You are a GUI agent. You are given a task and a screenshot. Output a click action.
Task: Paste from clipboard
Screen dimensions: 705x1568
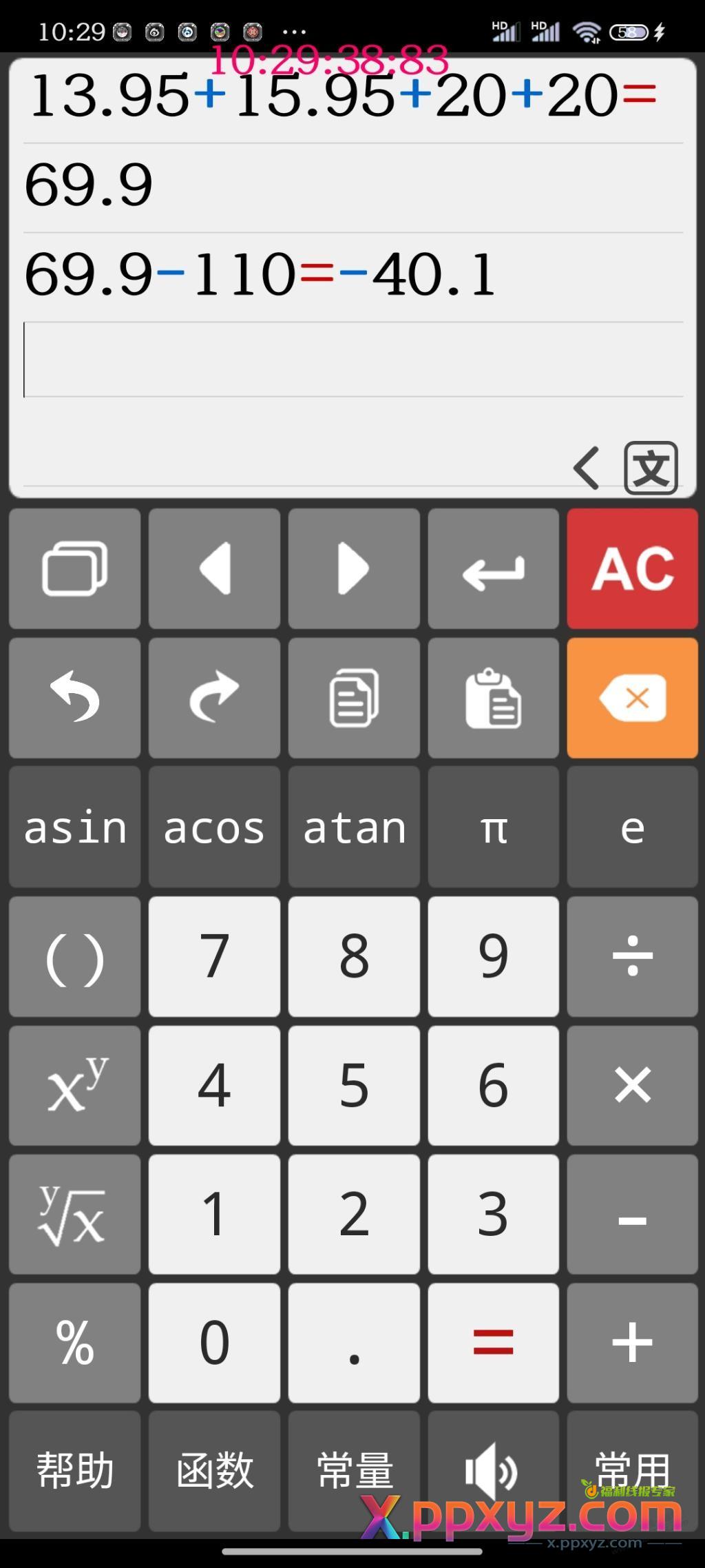click(493, 698)
